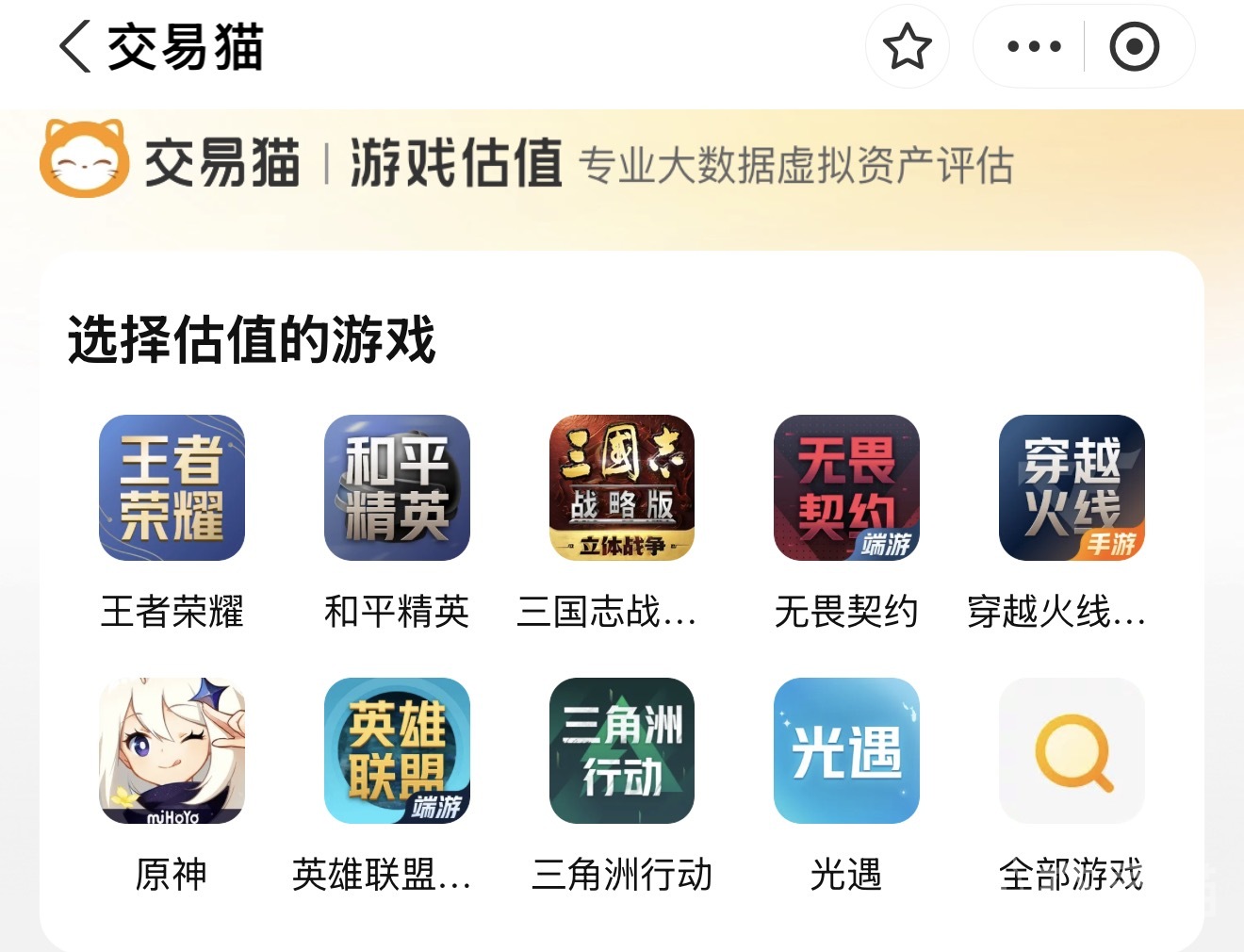Open the three-dot more menu
The height and width of the screenshot is (952, 1244).
pos(1033,46)
